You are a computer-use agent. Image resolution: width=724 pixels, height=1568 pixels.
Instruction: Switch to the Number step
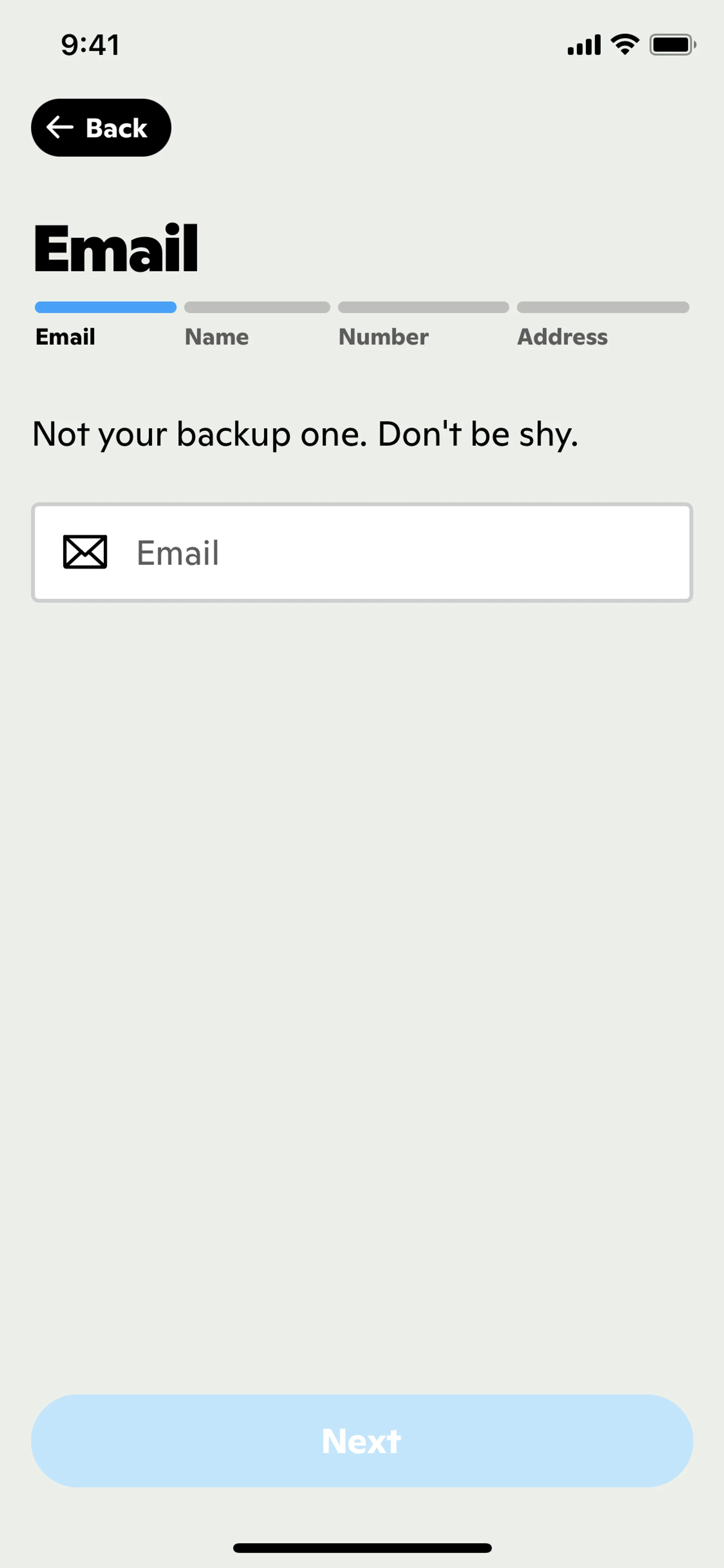coord(383,336)
